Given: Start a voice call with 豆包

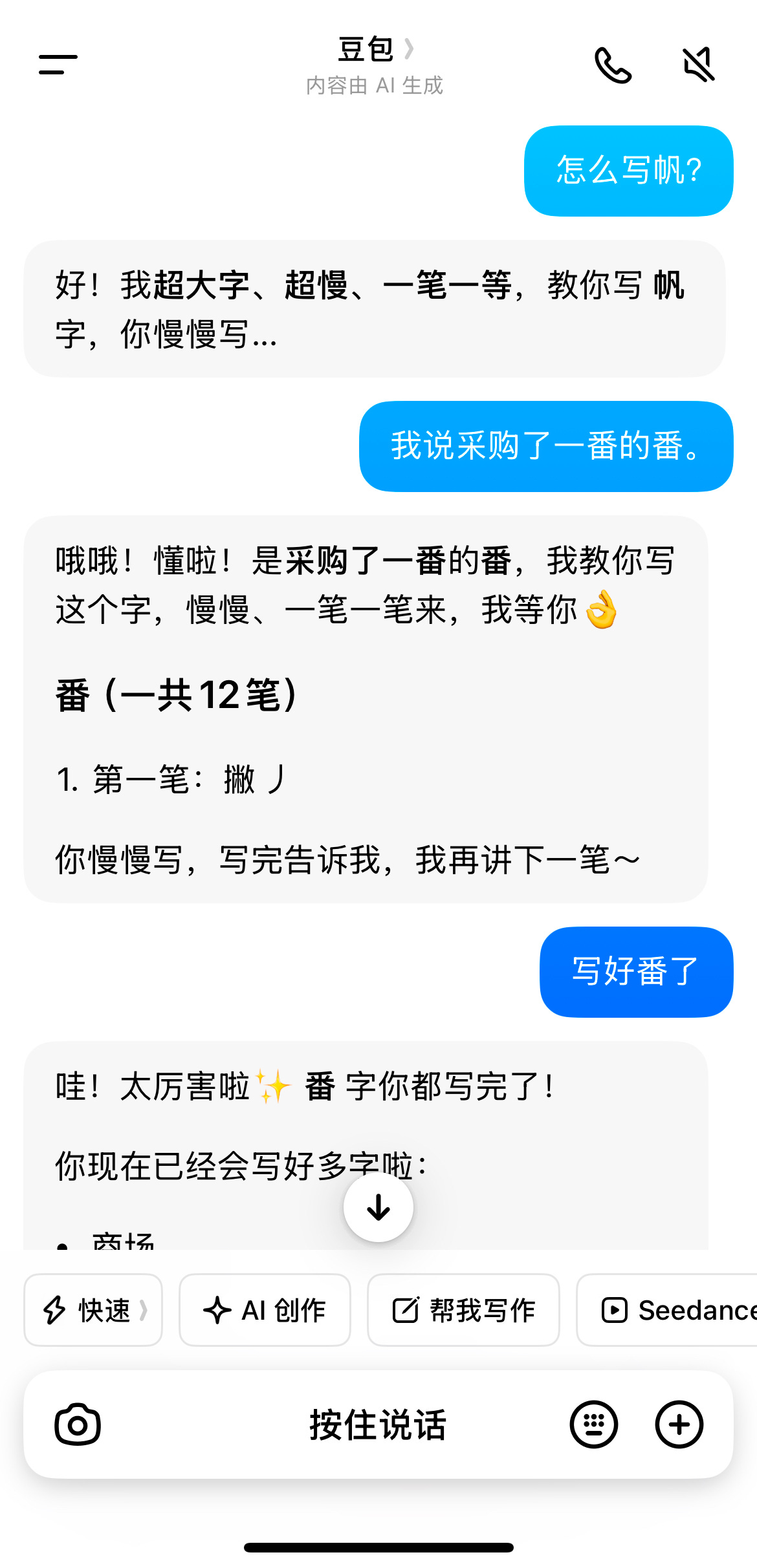Looking at the screenshot, I should tap(612, 65).
